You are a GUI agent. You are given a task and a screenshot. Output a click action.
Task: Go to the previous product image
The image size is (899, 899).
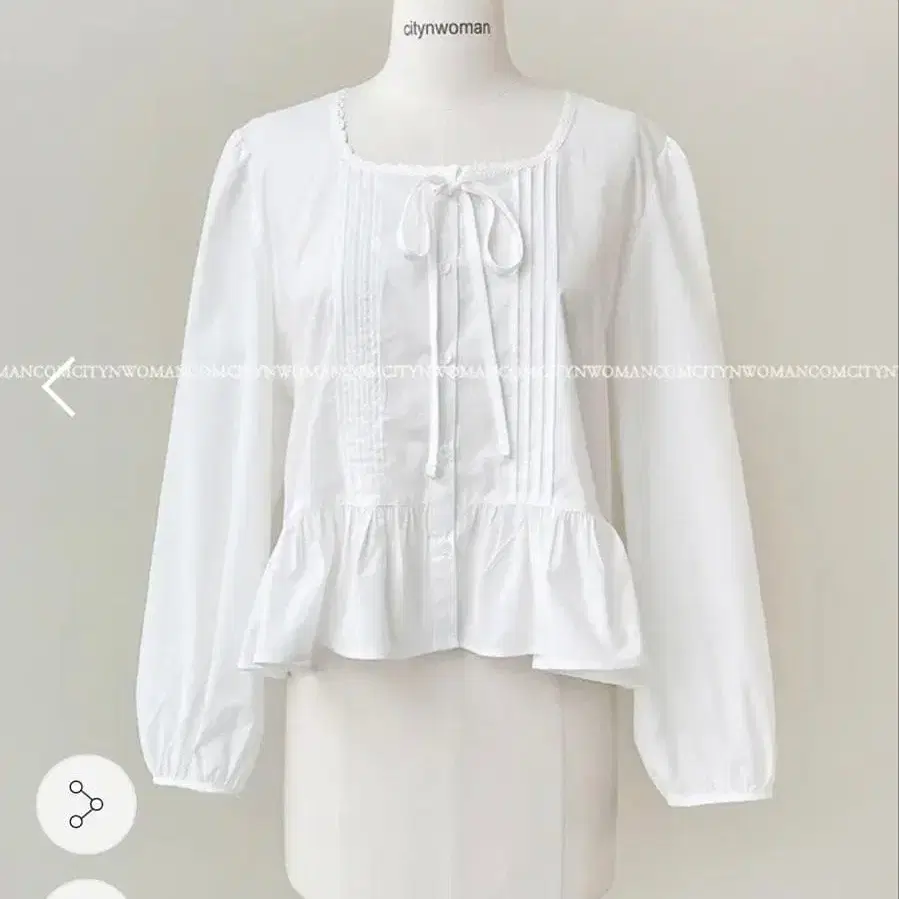60,386
